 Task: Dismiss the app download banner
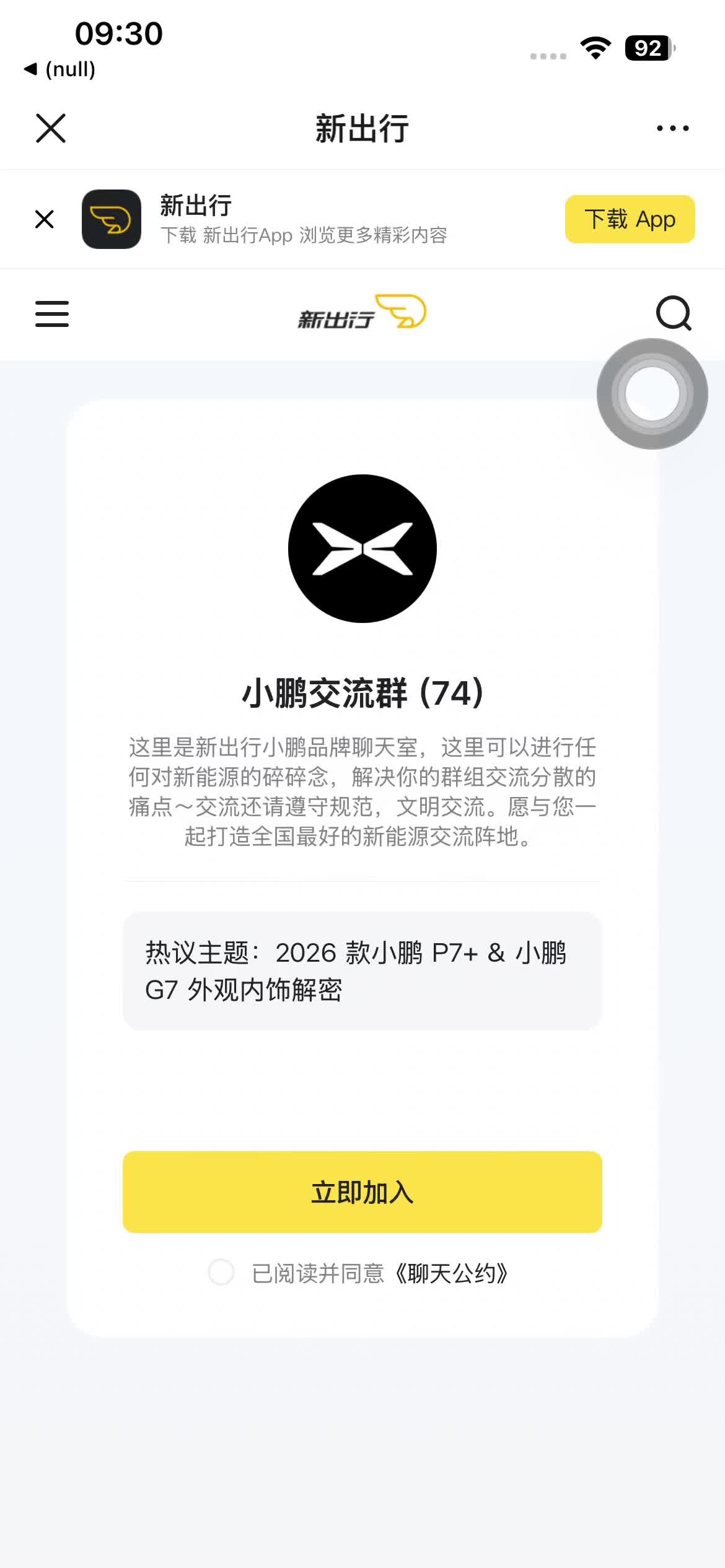[x=45, y=219]
